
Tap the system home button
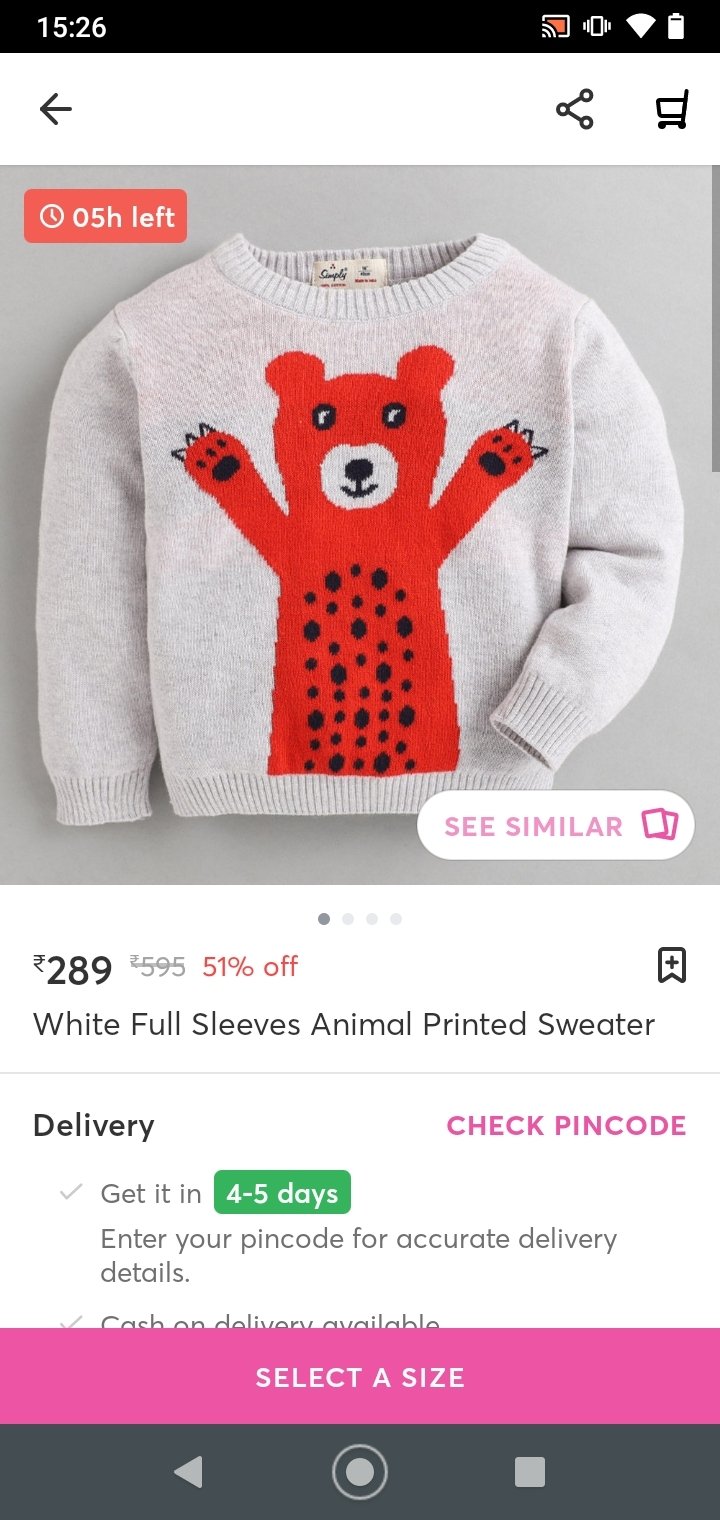[x=360, y=1472]
